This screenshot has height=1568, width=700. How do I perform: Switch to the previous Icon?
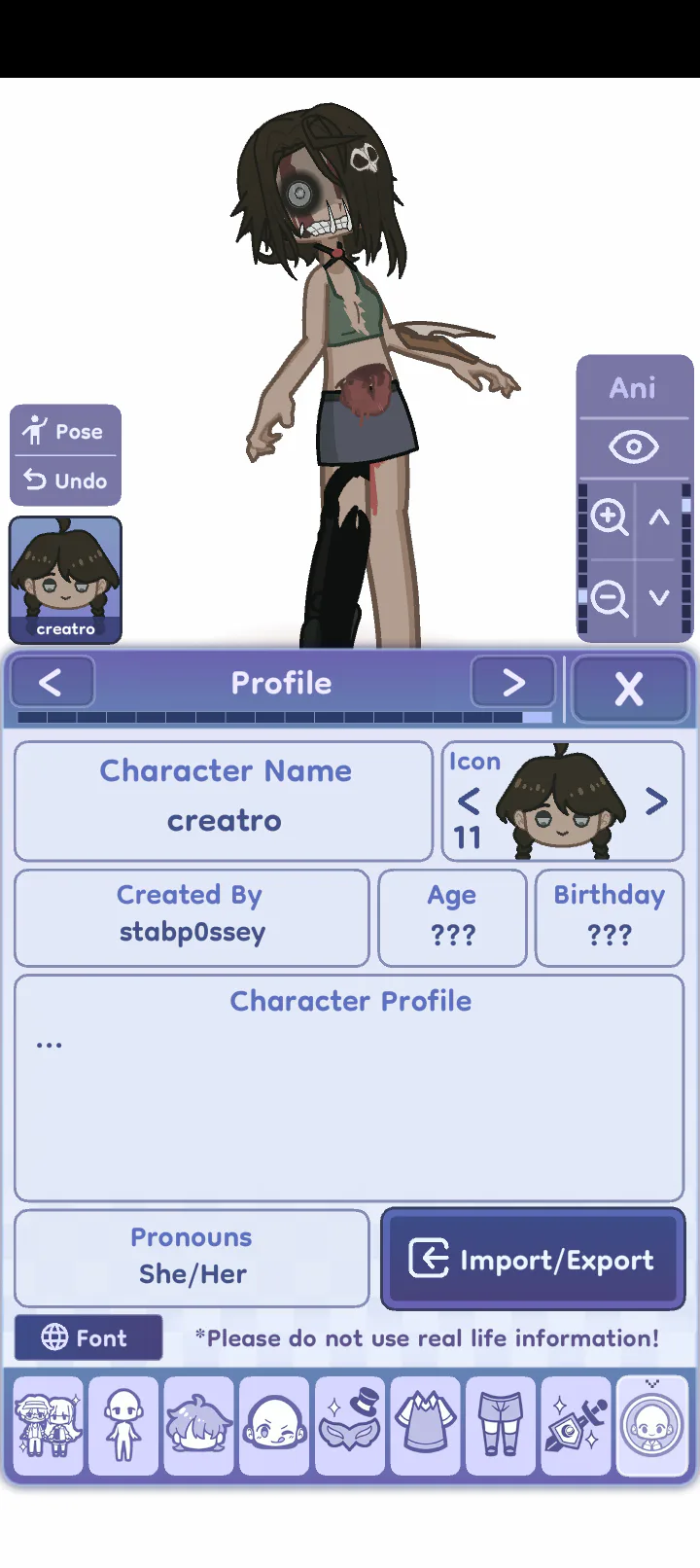[x=469, y=802]
